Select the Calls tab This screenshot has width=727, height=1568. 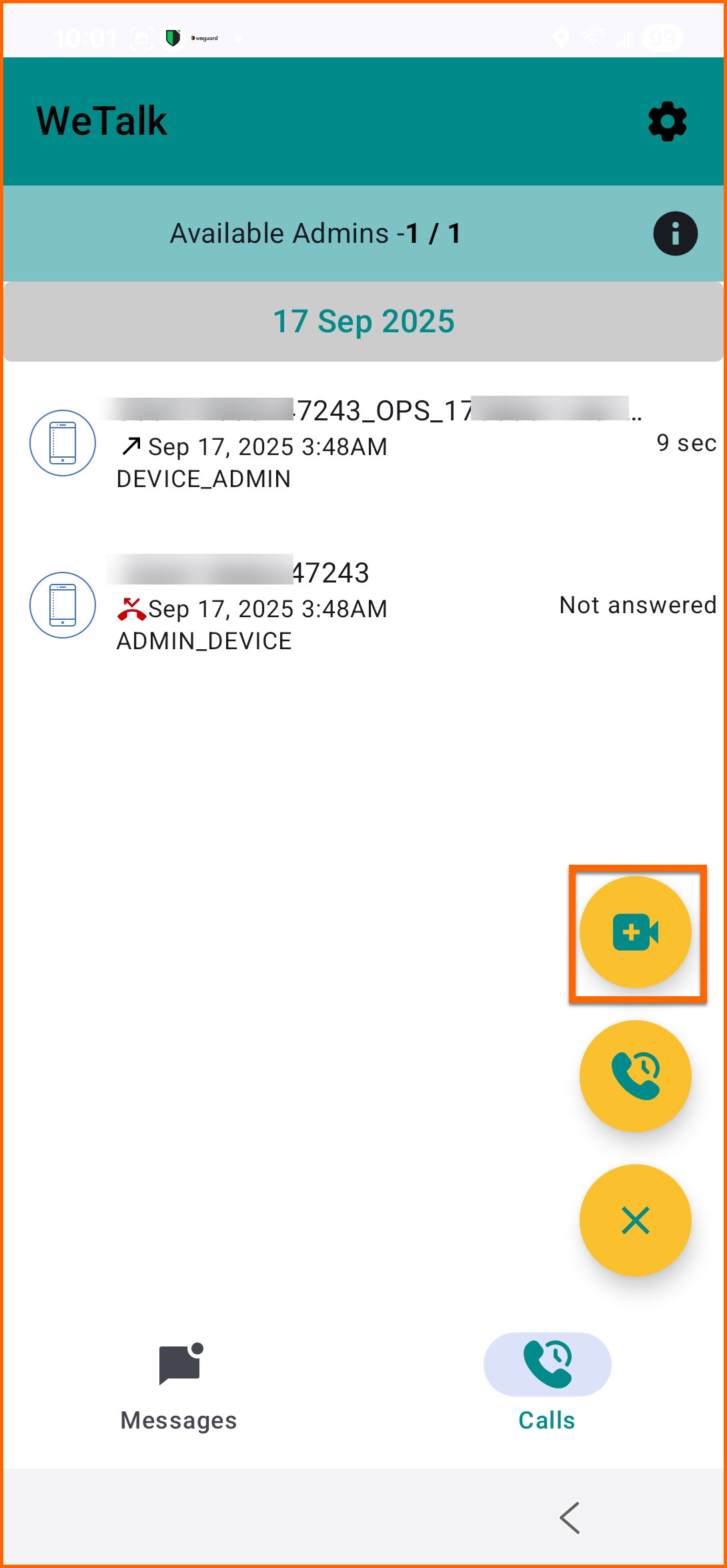(547, 1385)
